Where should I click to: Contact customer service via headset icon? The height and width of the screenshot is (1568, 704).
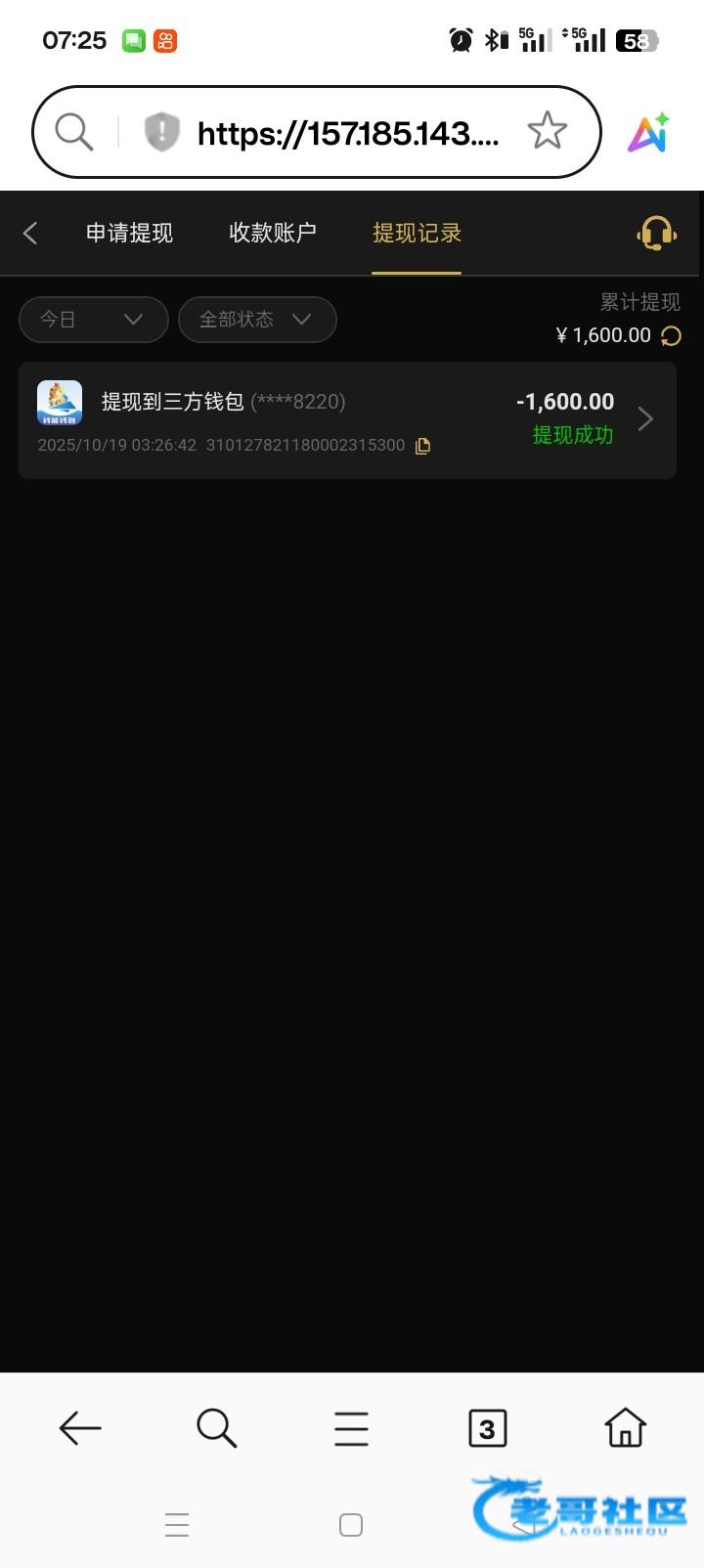coord(656,233)
